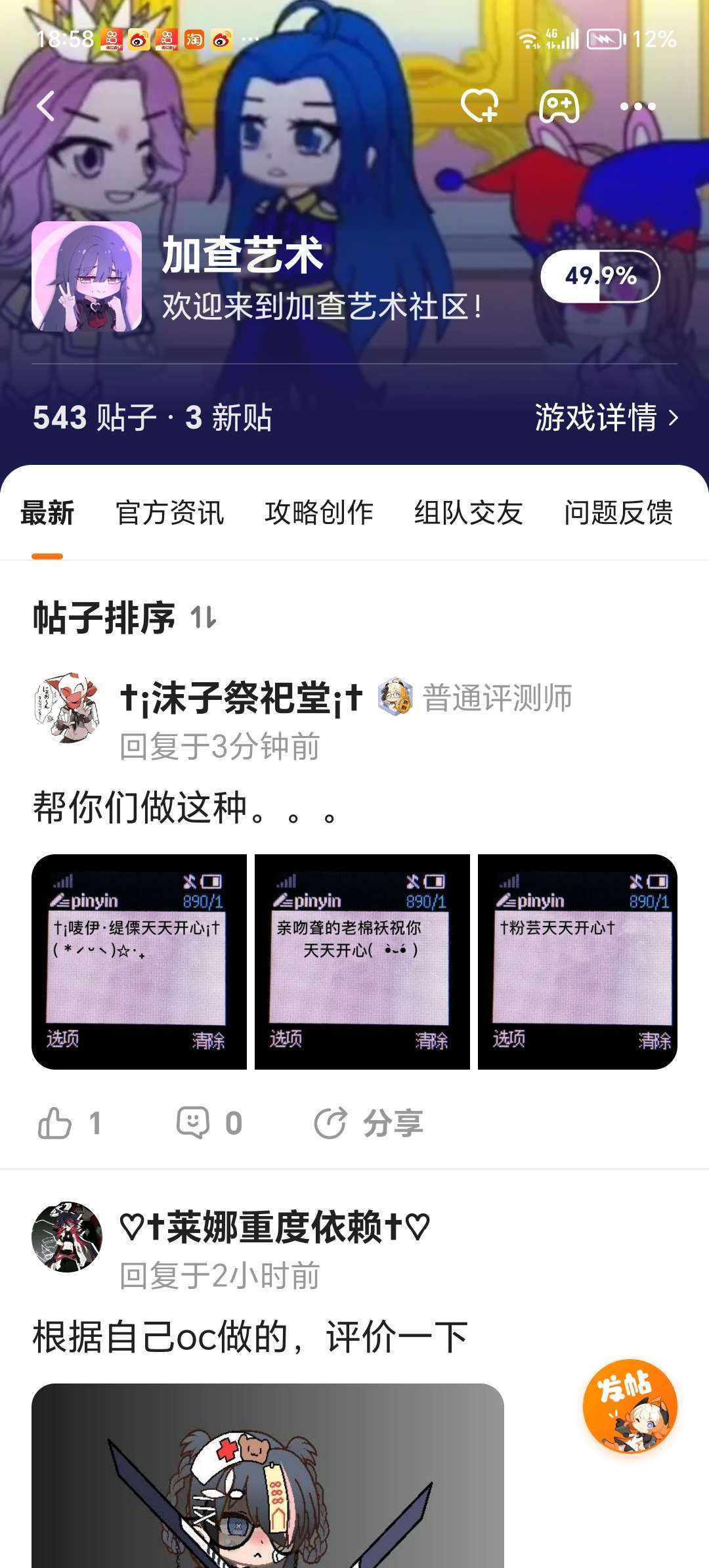Screen dimensions: 709x1568
Task: Switch to the 组队交友 tab
Action: pyautogui.click(x=468, y=513)
